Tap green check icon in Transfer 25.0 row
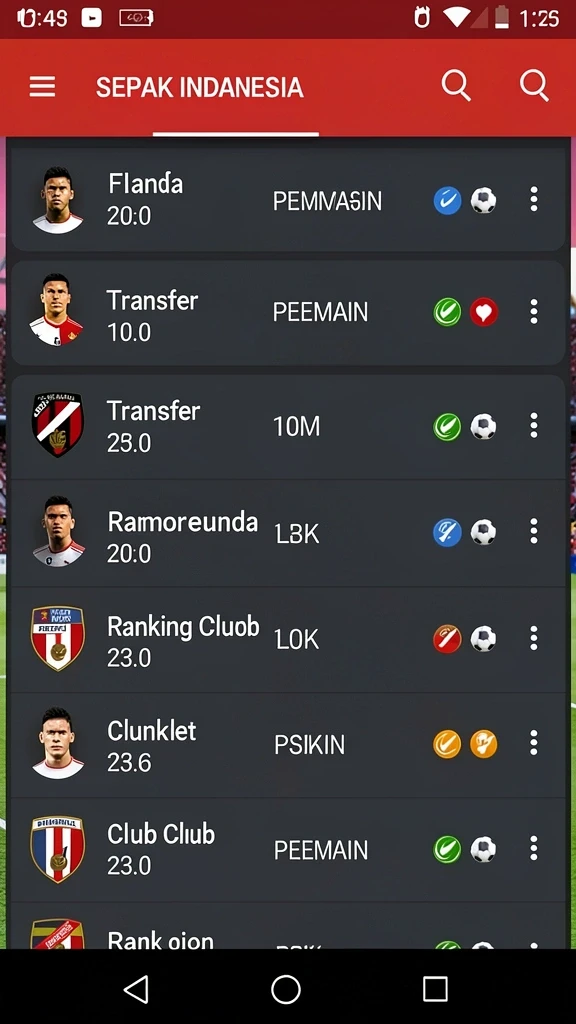 (x=447, y=427)
